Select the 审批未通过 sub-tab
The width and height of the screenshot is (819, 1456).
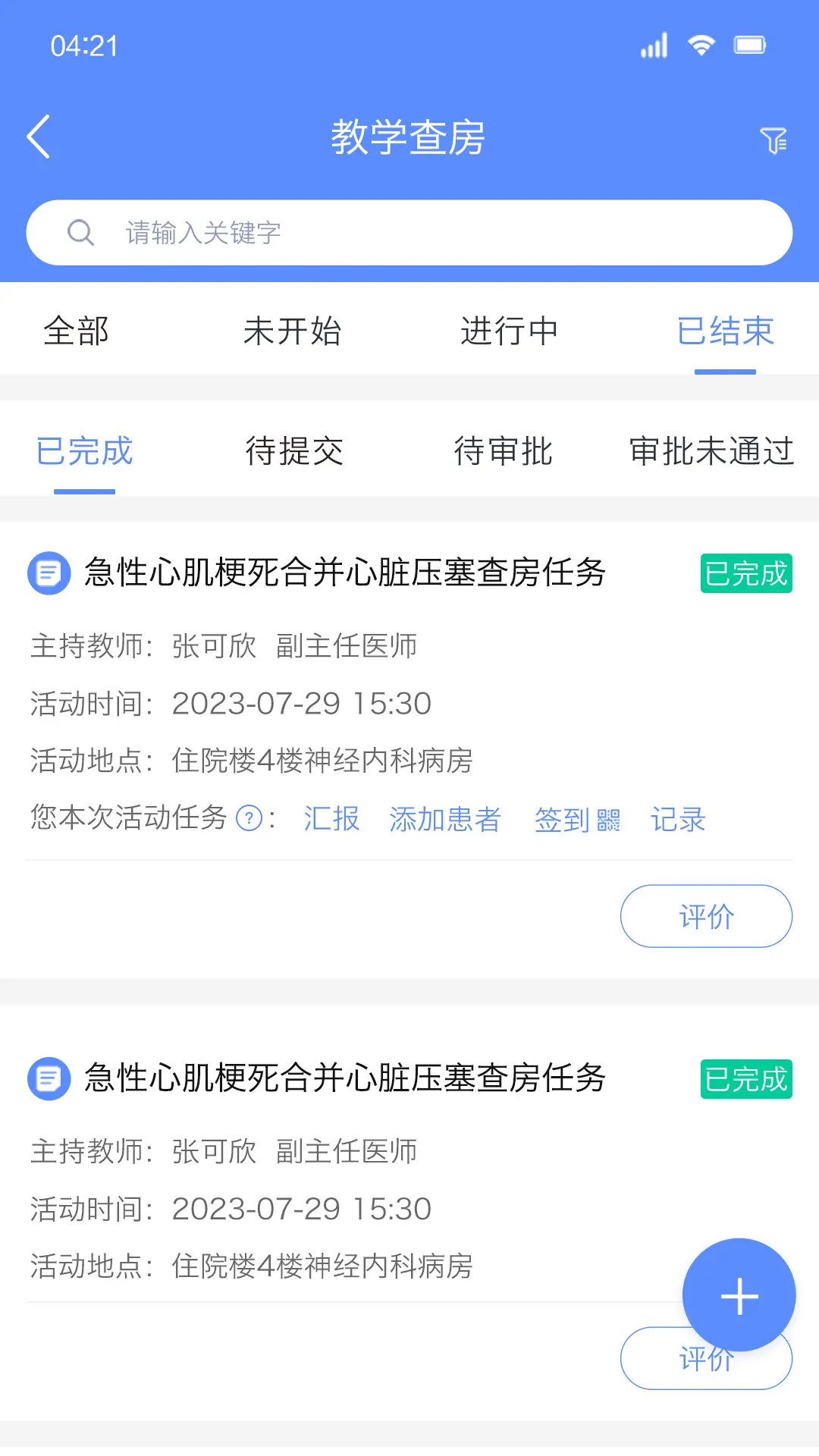pos(710,450)
